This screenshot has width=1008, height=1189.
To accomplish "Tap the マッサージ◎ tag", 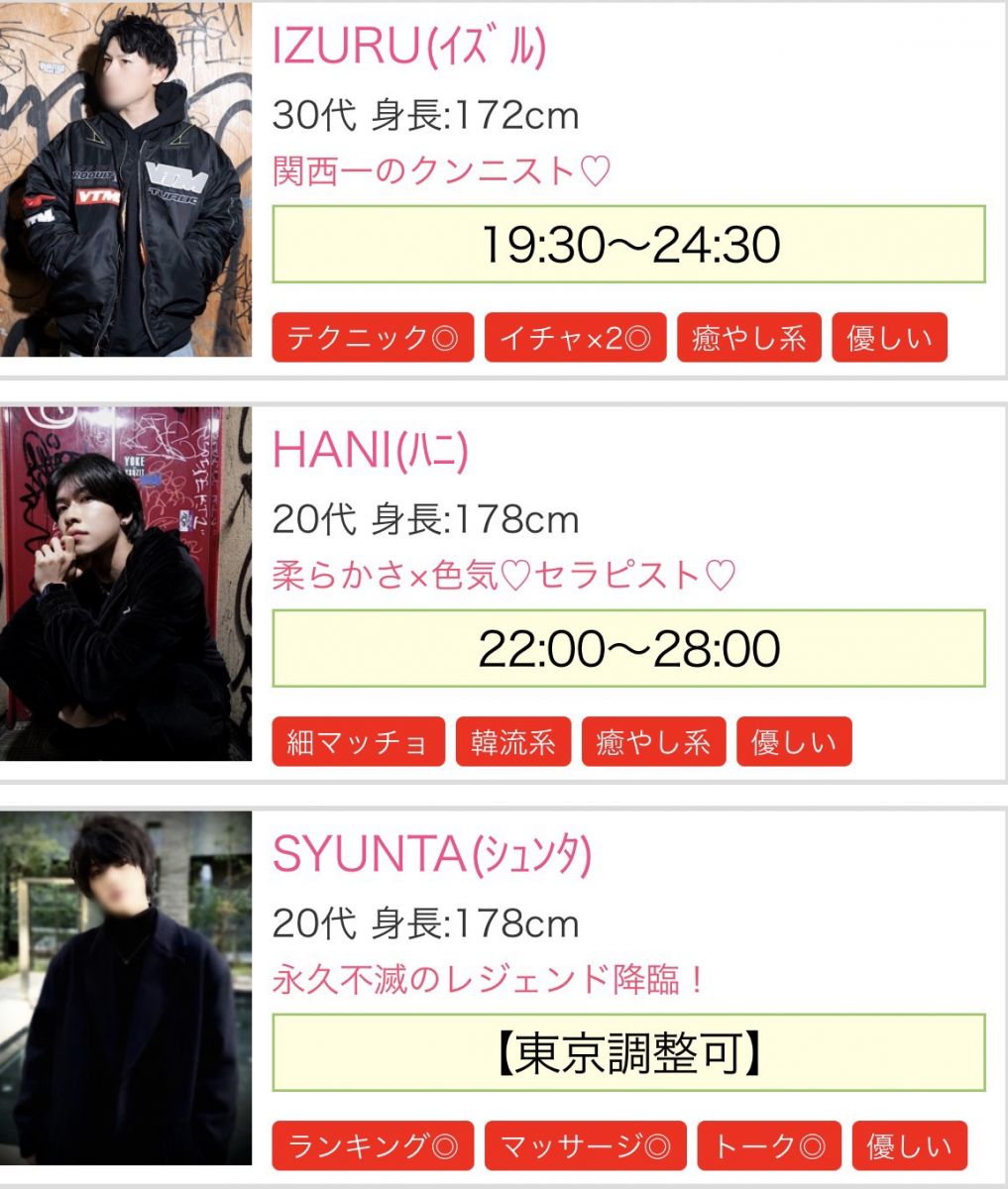I will 585,1146.
